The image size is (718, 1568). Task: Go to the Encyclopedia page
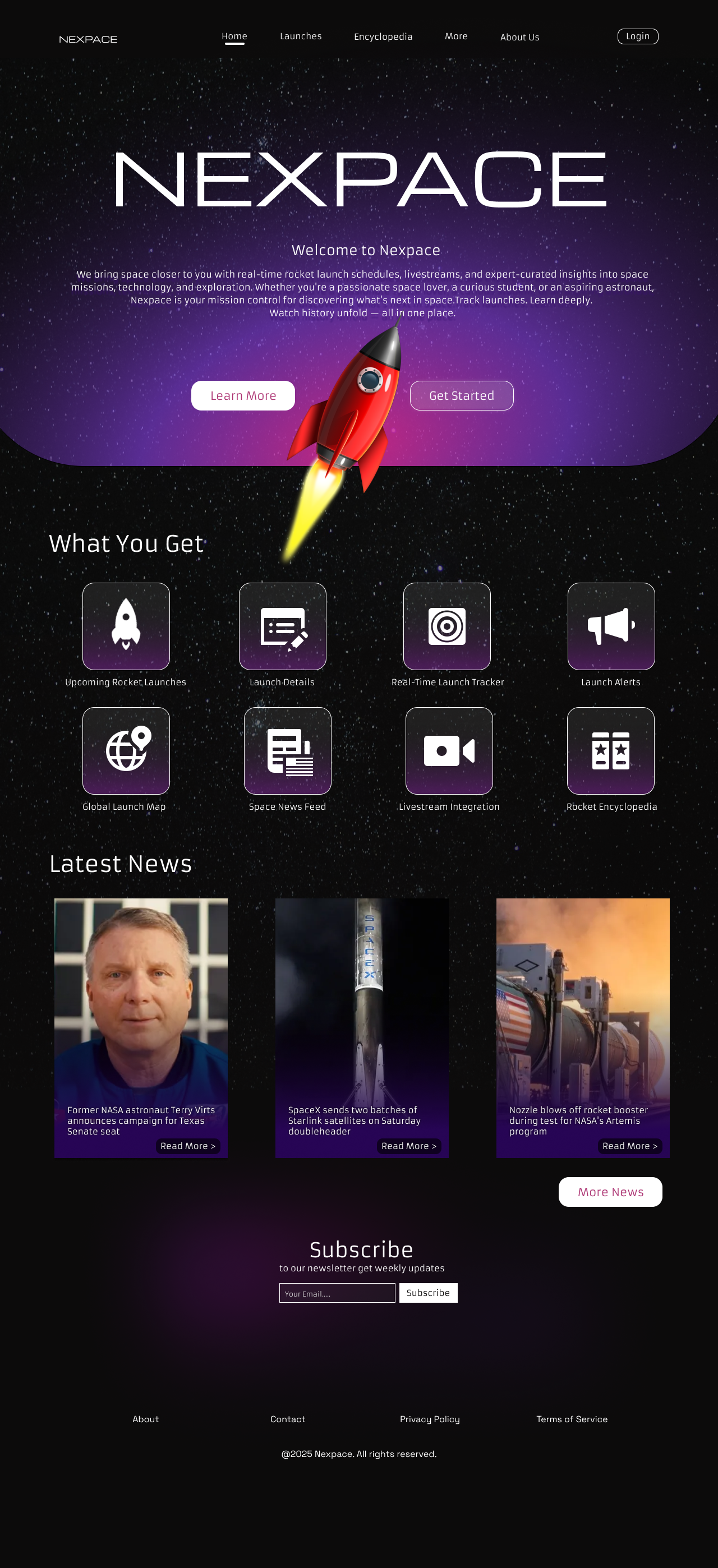(x=383, y=37)
